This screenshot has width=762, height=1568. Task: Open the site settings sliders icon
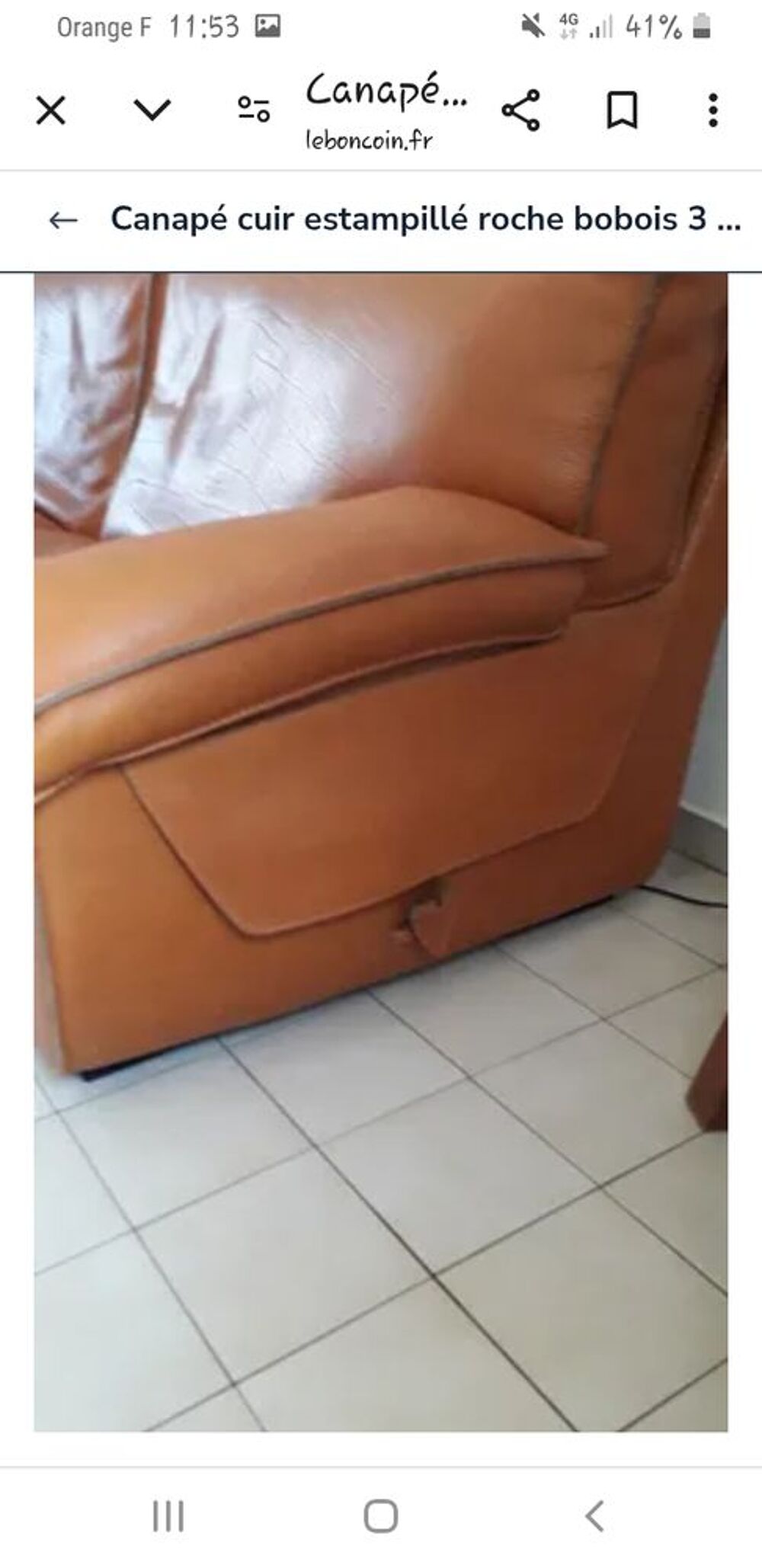[254, 109]
